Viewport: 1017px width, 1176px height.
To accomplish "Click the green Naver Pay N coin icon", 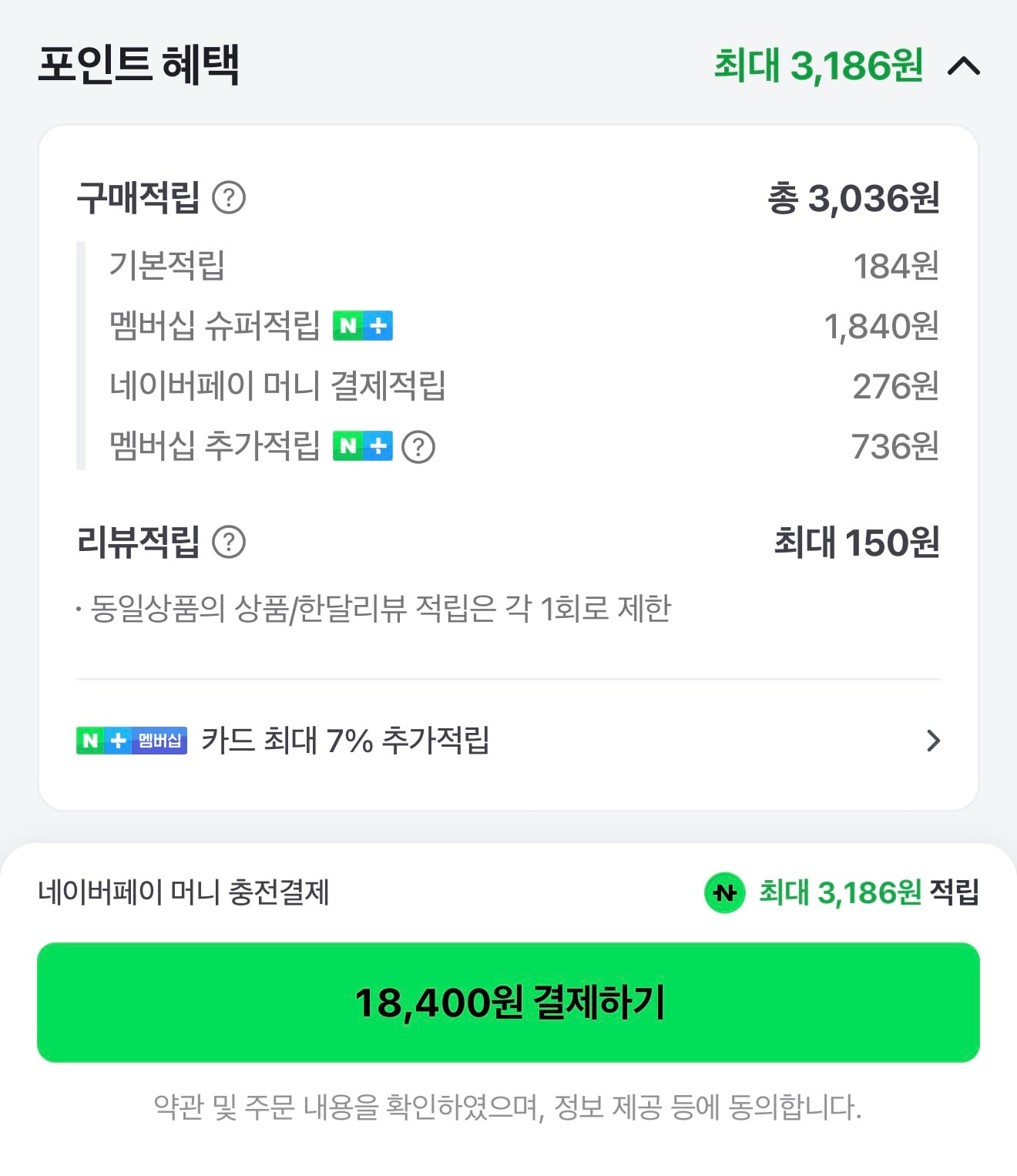I will (726, 894).
